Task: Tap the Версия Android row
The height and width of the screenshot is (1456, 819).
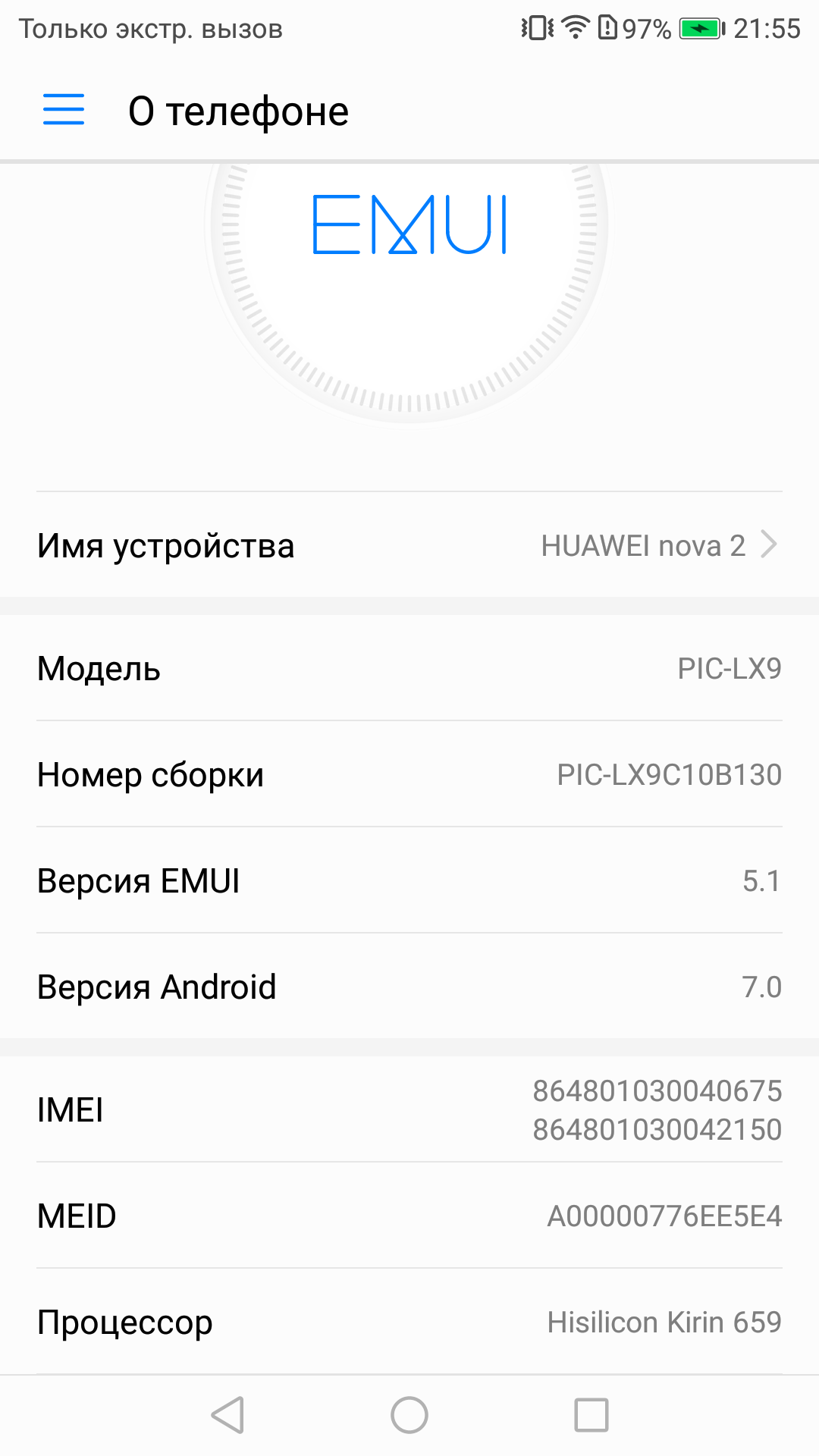Action: 409,987
